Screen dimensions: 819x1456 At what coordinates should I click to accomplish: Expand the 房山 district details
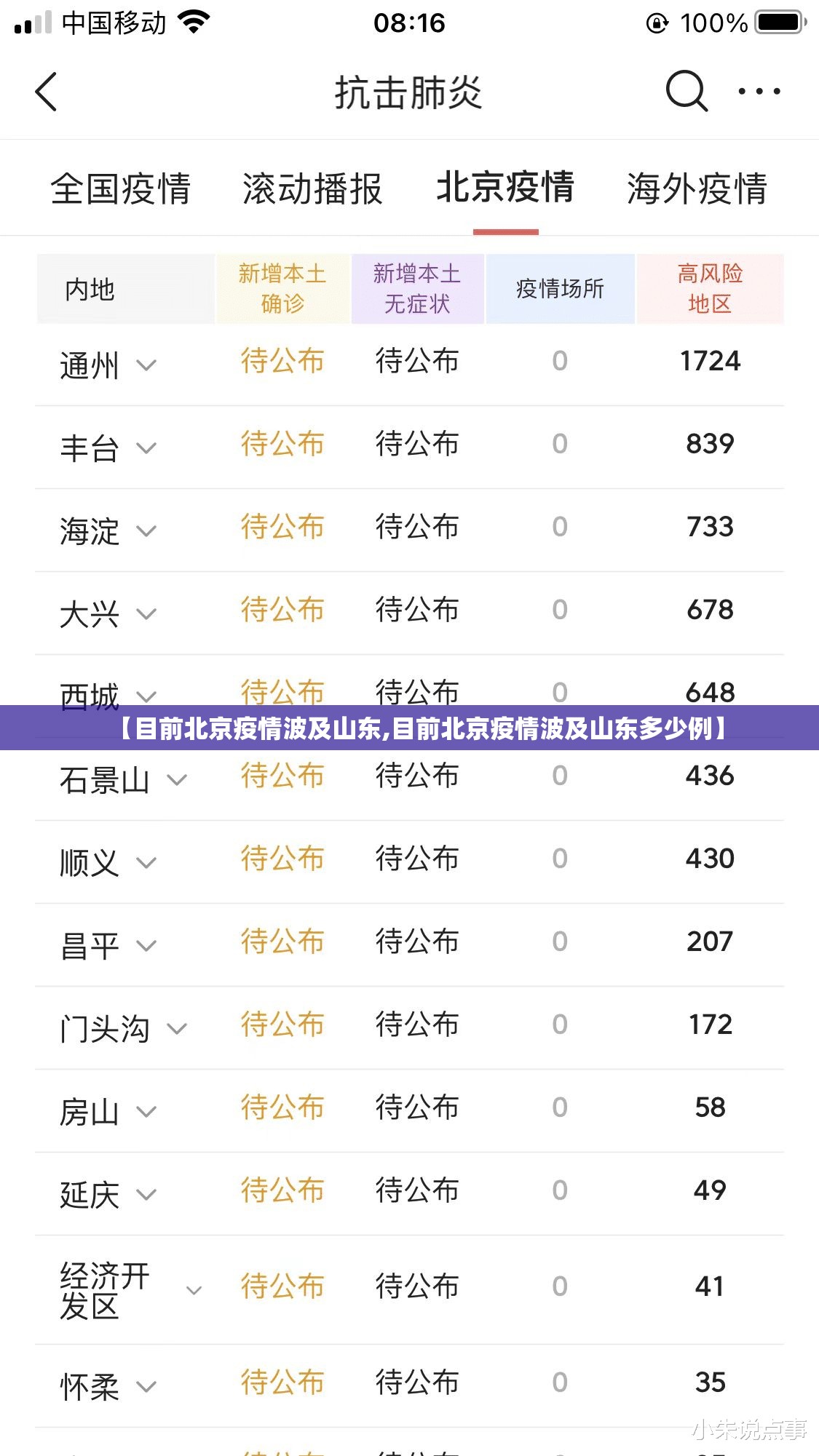pyautogui.click(x=146, y=1112)
